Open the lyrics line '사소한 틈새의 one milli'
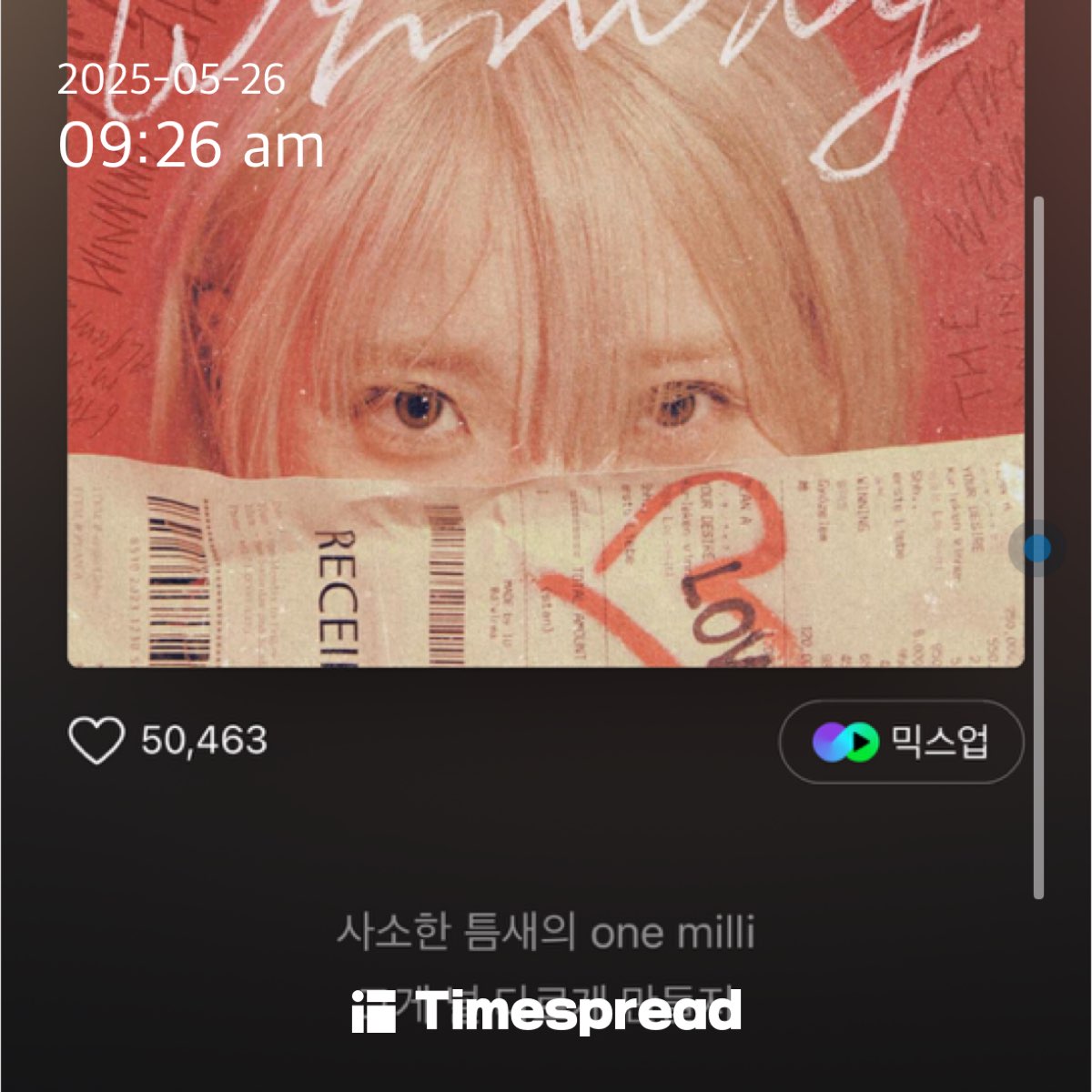 (x=546, y=934)
